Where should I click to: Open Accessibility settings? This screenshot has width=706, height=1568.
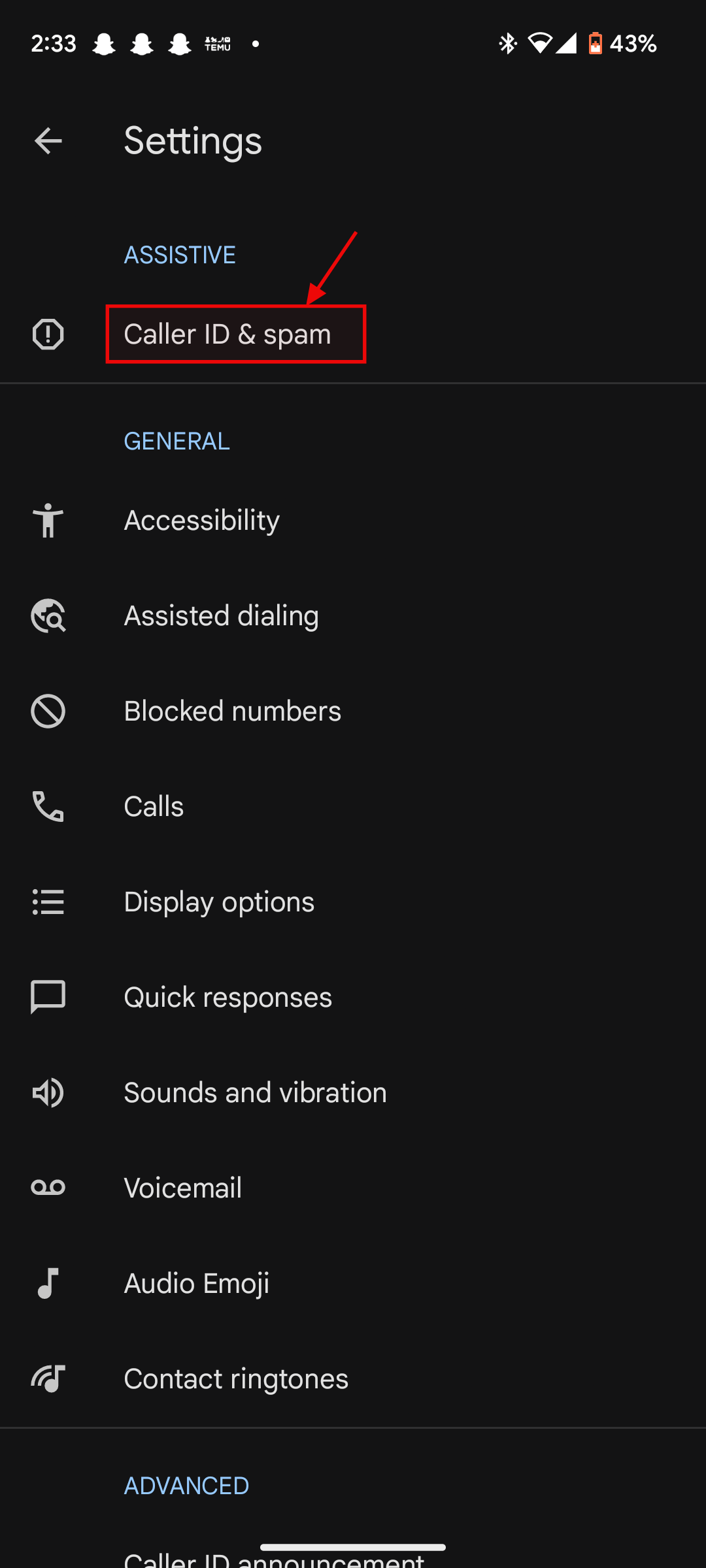201,521
